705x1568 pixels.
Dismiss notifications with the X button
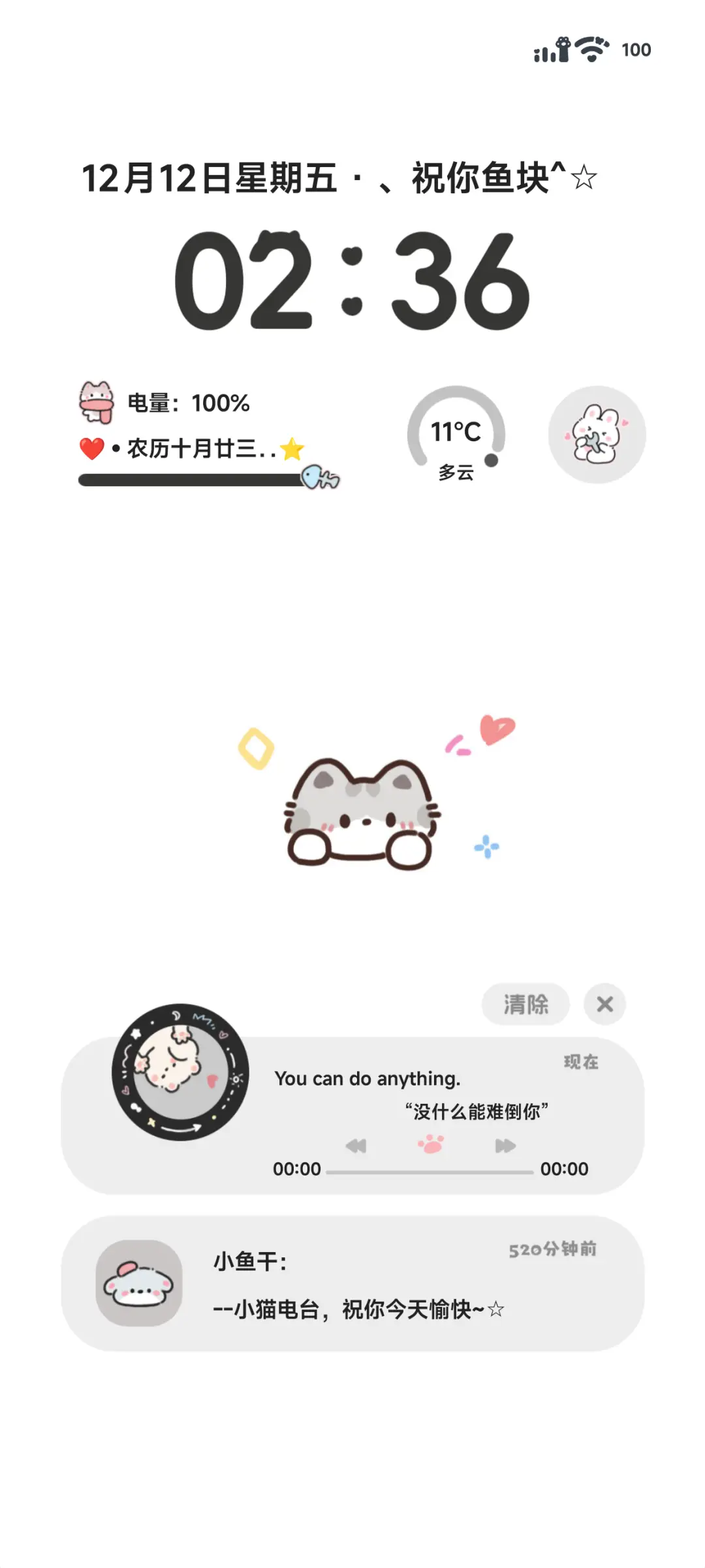pyautogui.click(x=604, y=1004)
